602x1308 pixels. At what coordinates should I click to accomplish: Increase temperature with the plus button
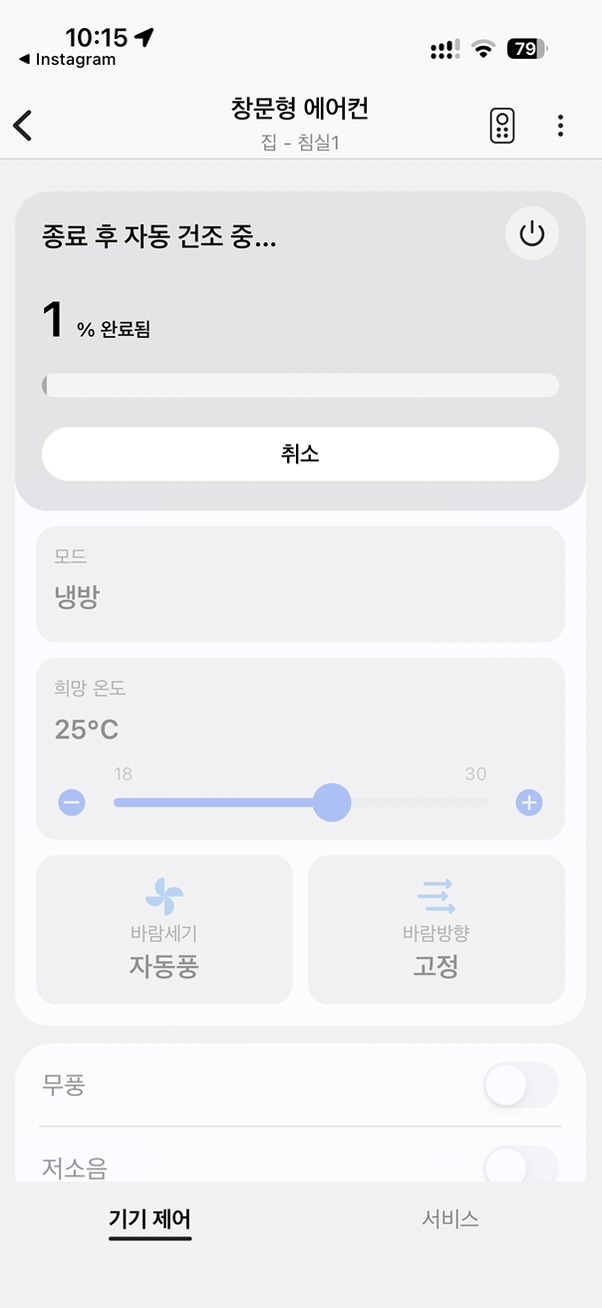(x=529, y=802)
